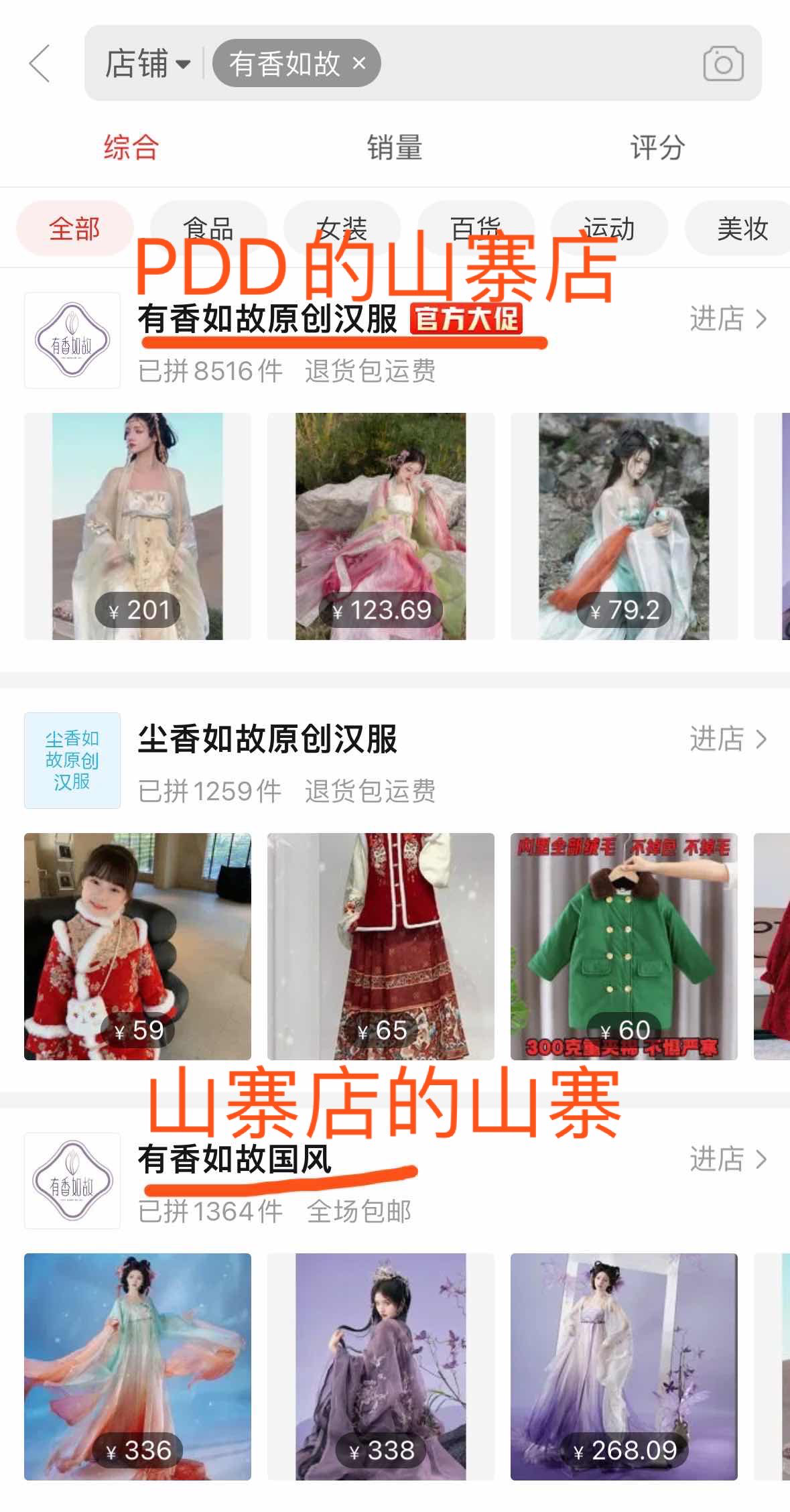Open the ¥336 gradient hanfu product
This screenshot has height=1512, width=790.
click(137, 1366)
